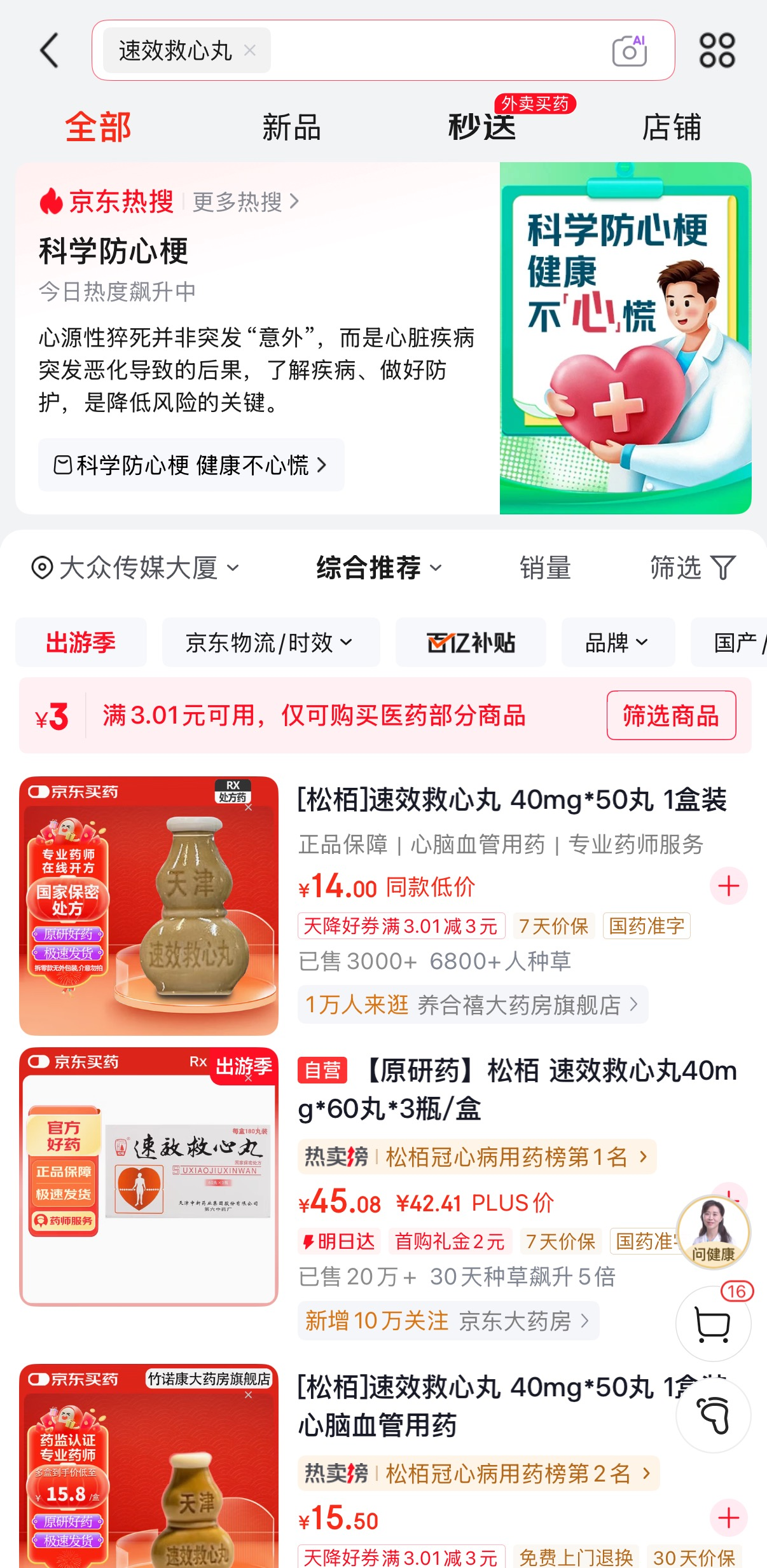Switch to the 新品 tab
Viewport: 767px width, 1568px height.
coord(291,127)
